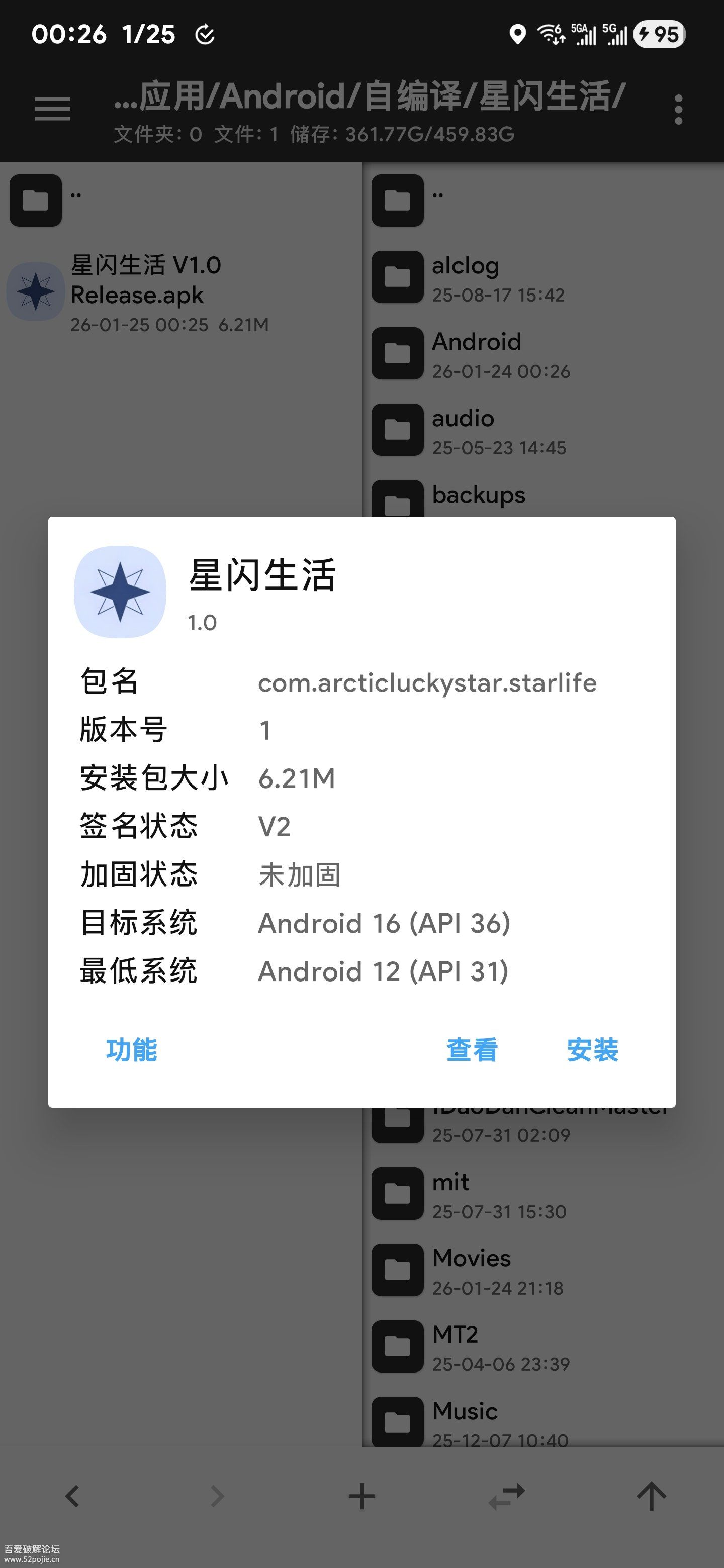
Task: Tap the 功能 action in the APK dialog
Action: click(x=132, y=1049)
